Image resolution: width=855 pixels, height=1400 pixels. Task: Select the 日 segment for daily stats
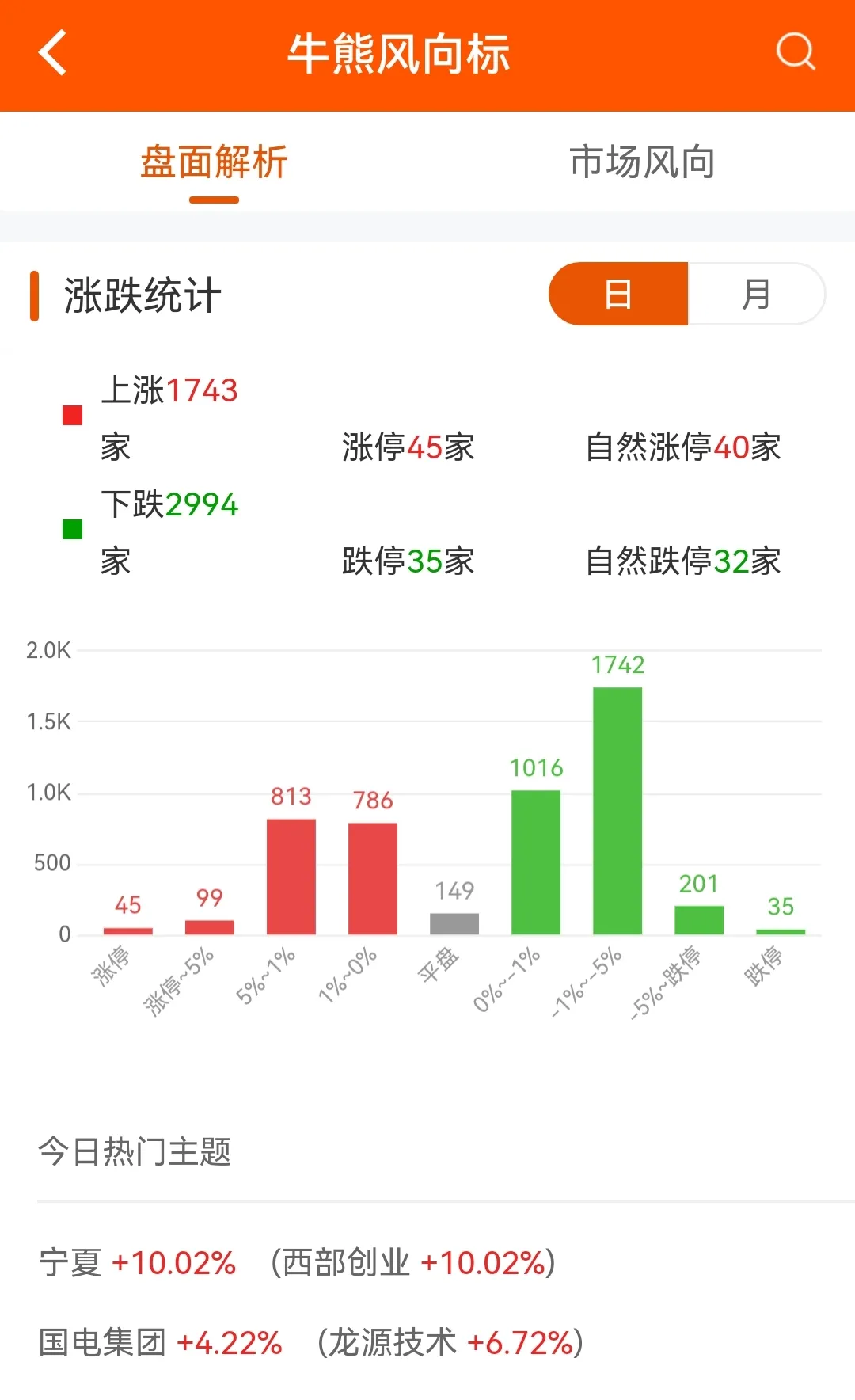pos(618,294)
